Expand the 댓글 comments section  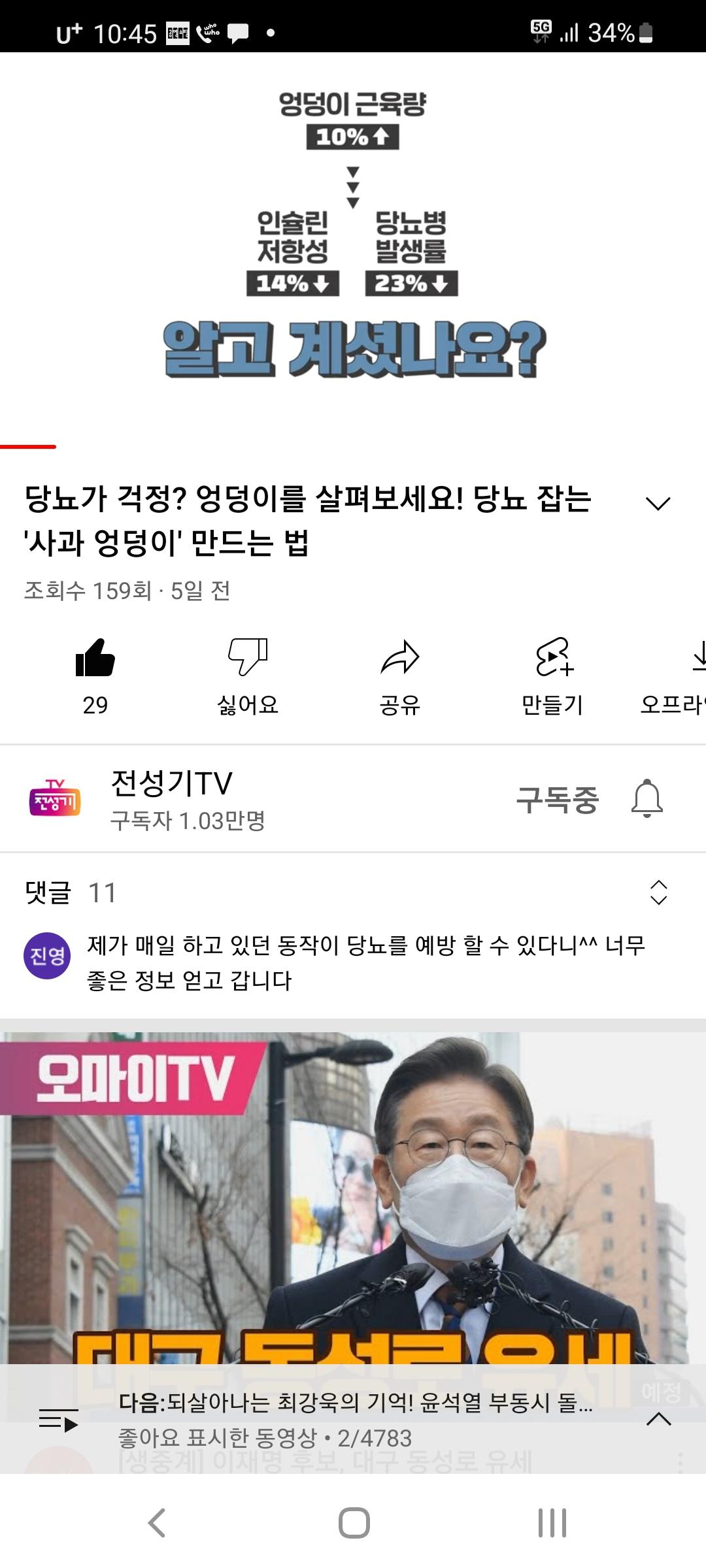pyautogui.click(x=658, y=892)
